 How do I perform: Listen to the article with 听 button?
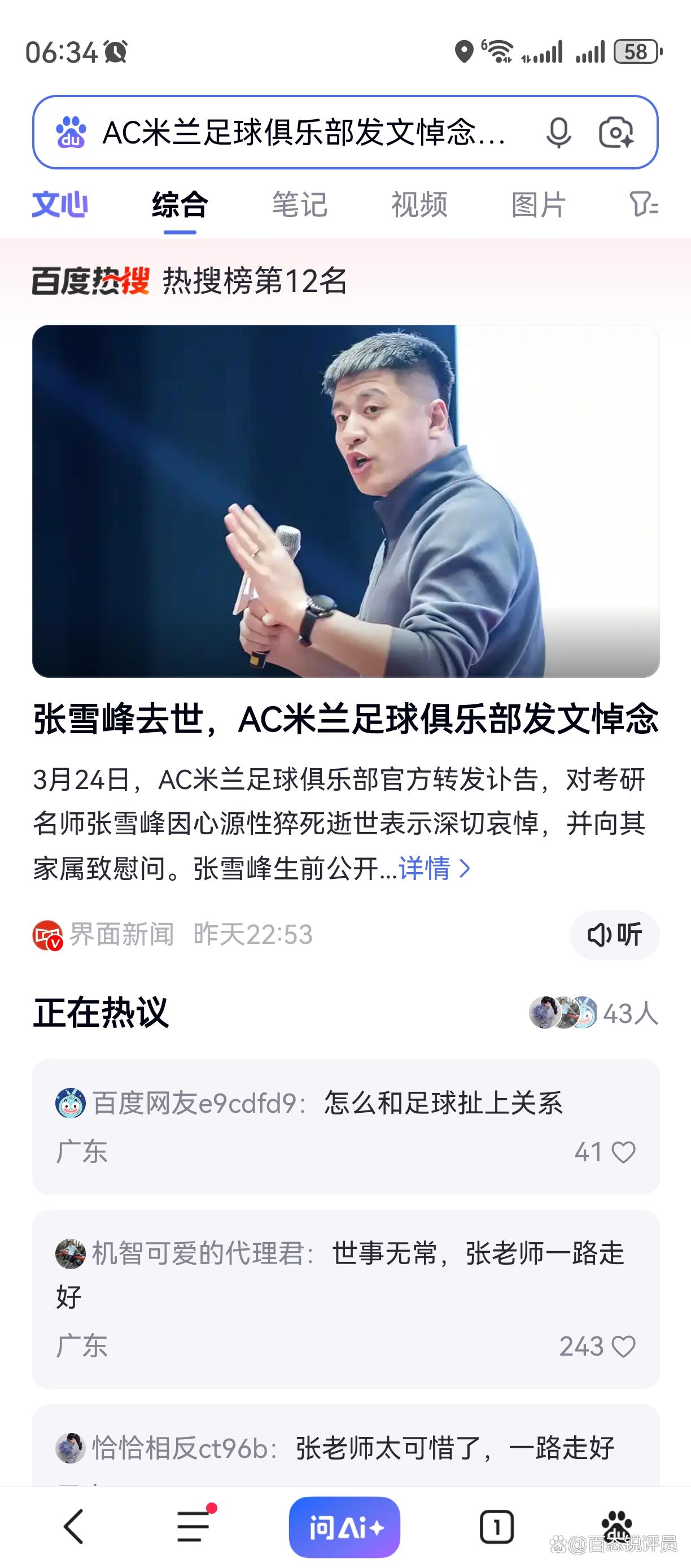point(614,935)
